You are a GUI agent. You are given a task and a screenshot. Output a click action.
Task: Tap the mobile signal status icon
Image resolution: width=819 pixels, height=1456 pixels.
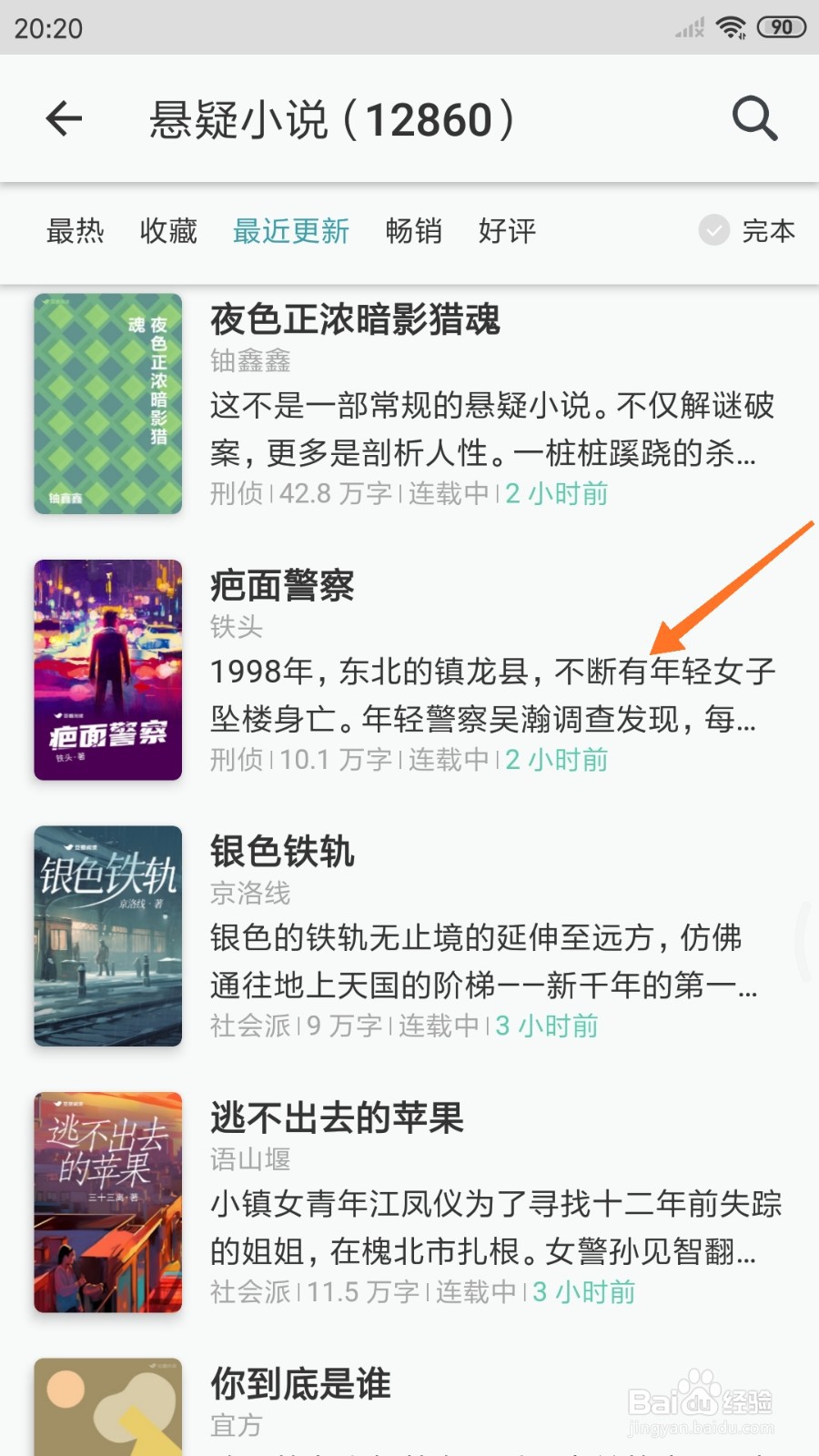688,28
